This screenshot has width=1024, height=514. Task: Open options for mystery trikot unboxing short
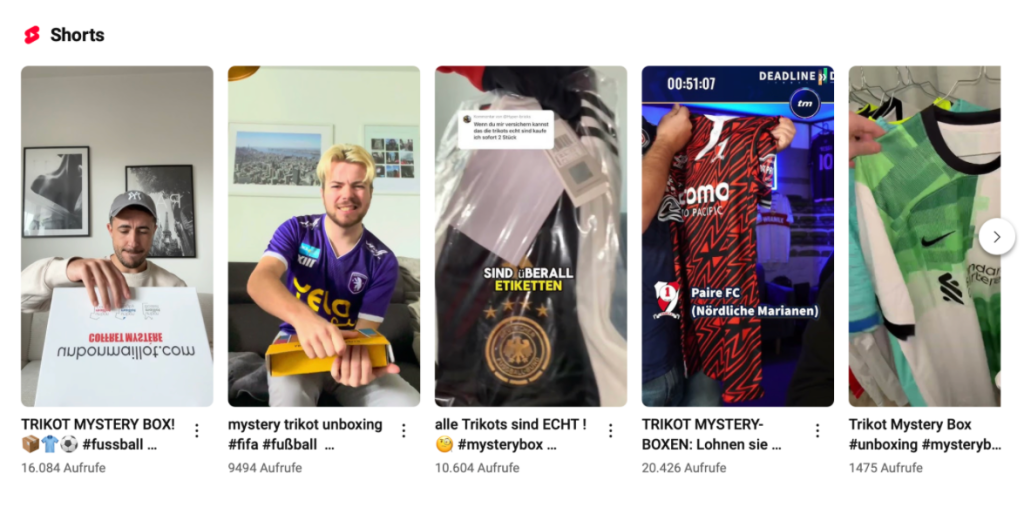click(x=404, y=431)
